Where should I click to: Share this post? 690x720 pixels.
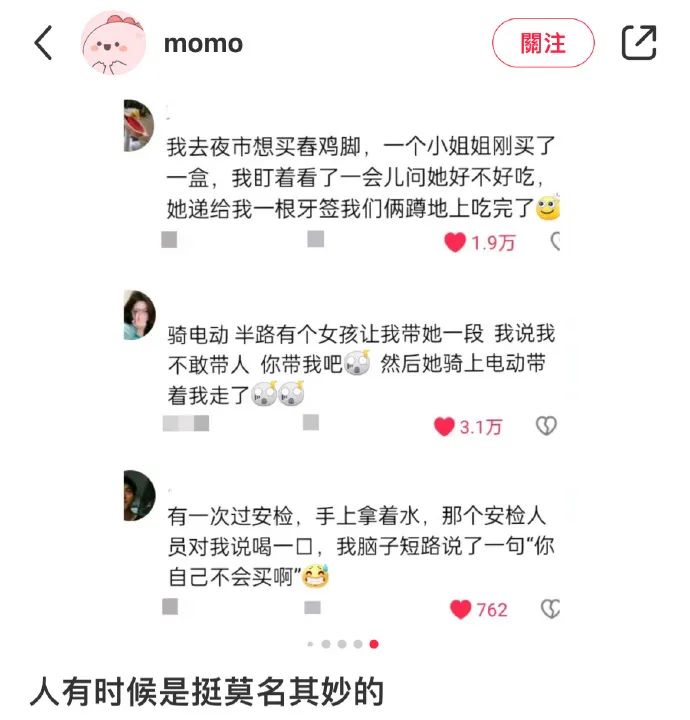tap(639, 43)
